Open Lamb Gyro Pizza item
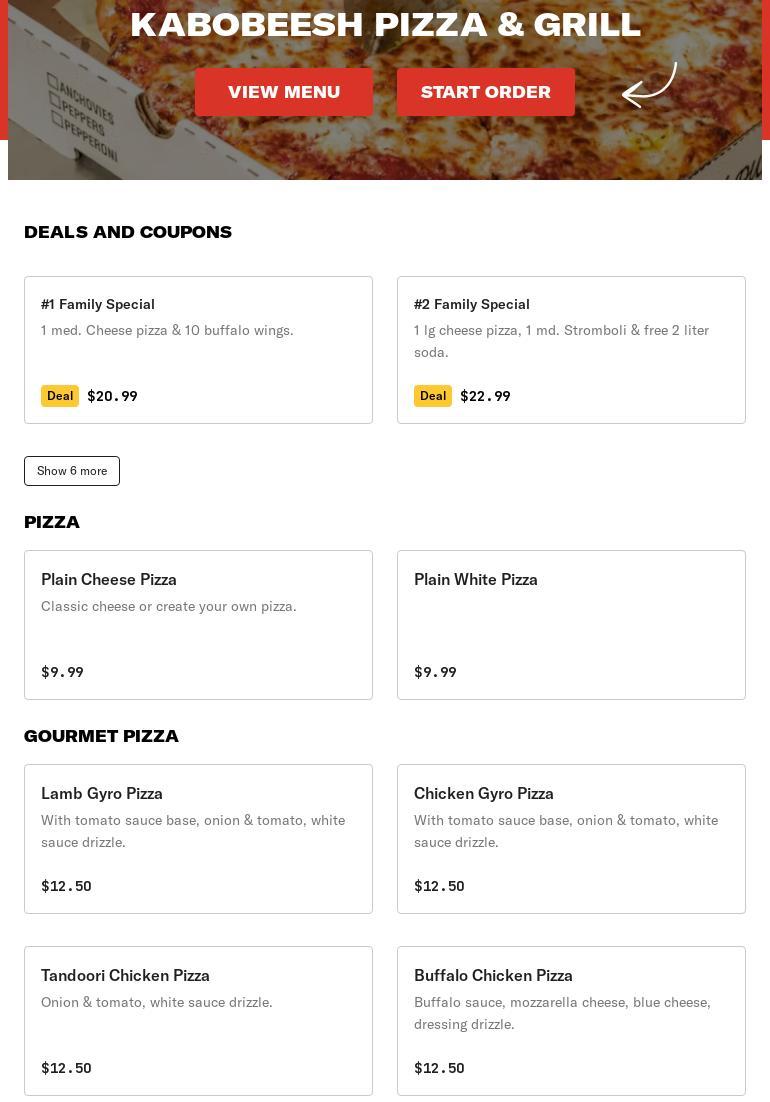The width and height of the screenshot is (770, 1102). (198, 838)
